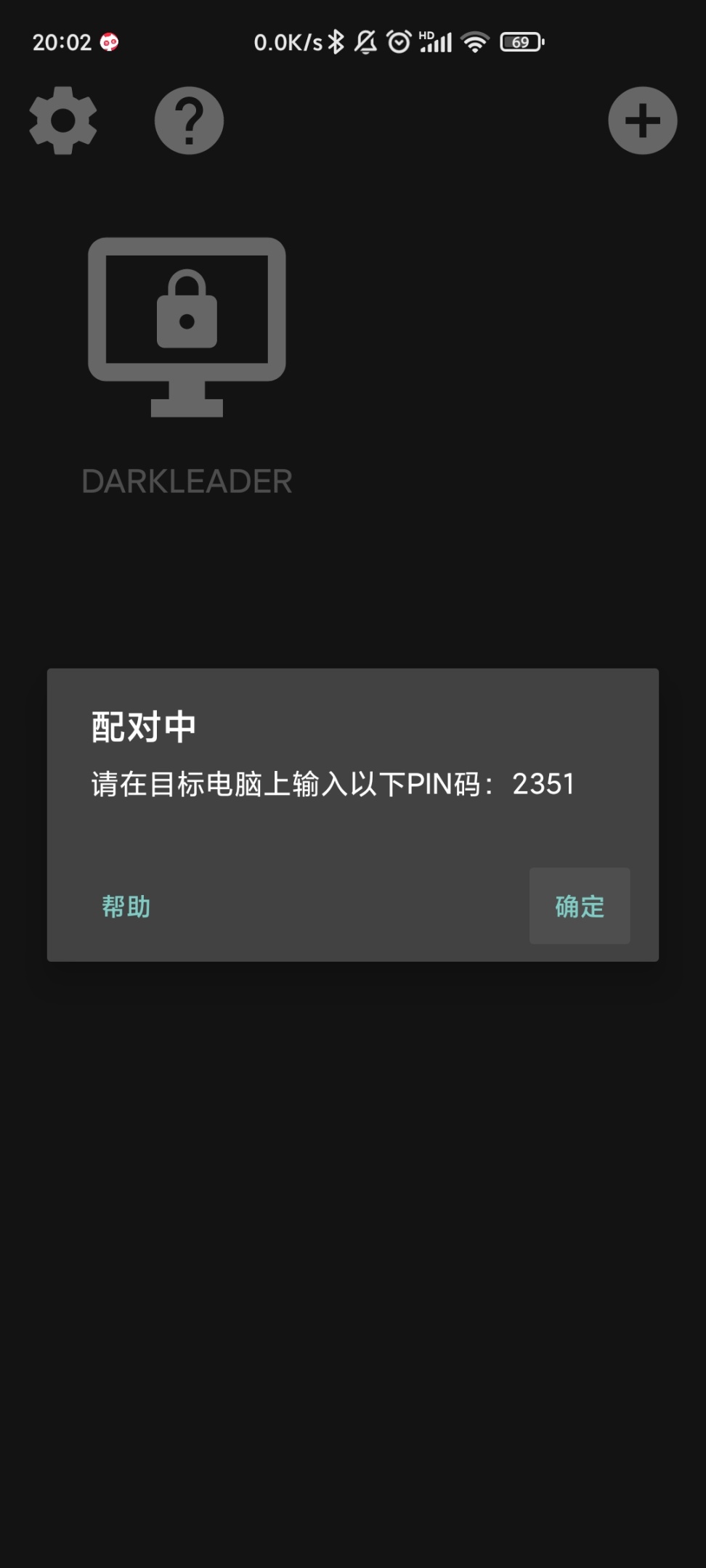706x1568 pixels.
Task: Open the settings gear
Action: coord(63,121)
